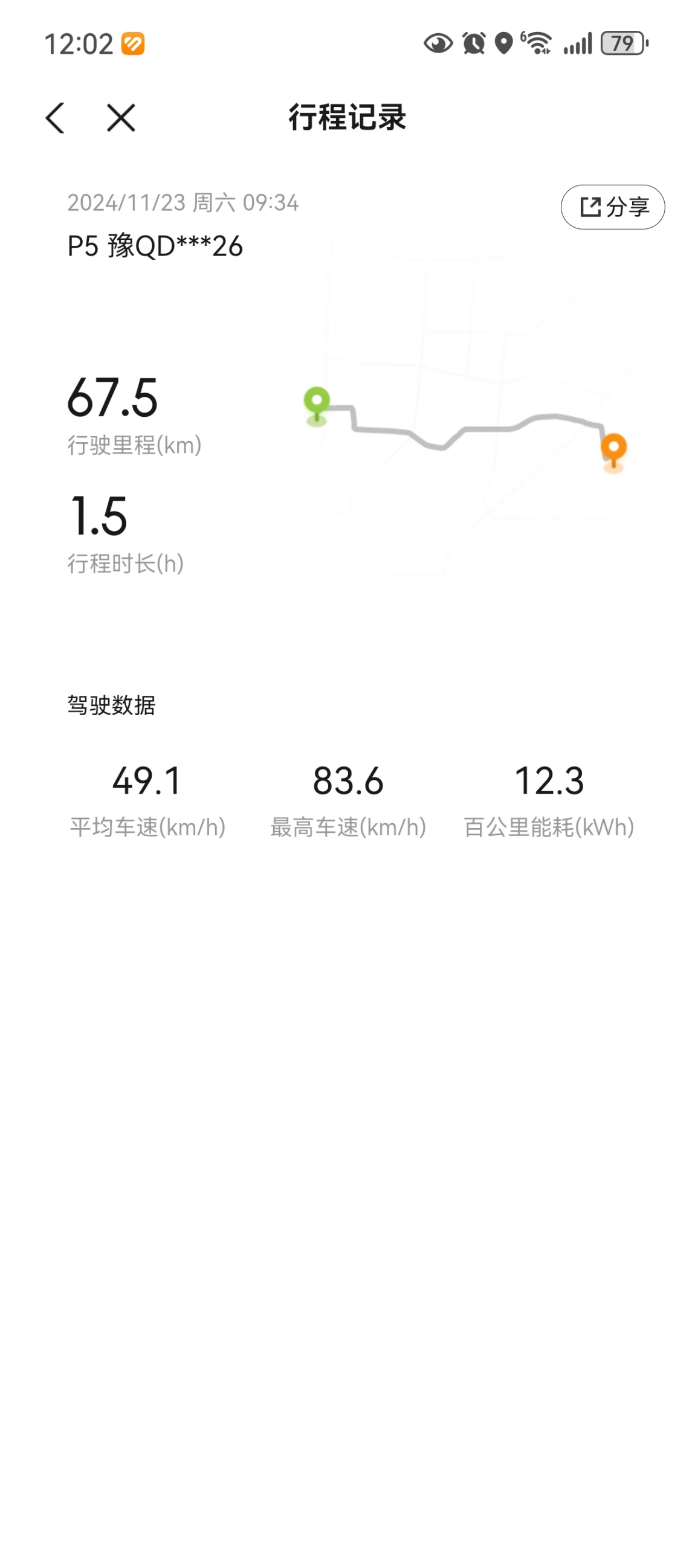The image size is (695, 1568).
Task: Go back using the top-left arrow
Action: [55, 117]
